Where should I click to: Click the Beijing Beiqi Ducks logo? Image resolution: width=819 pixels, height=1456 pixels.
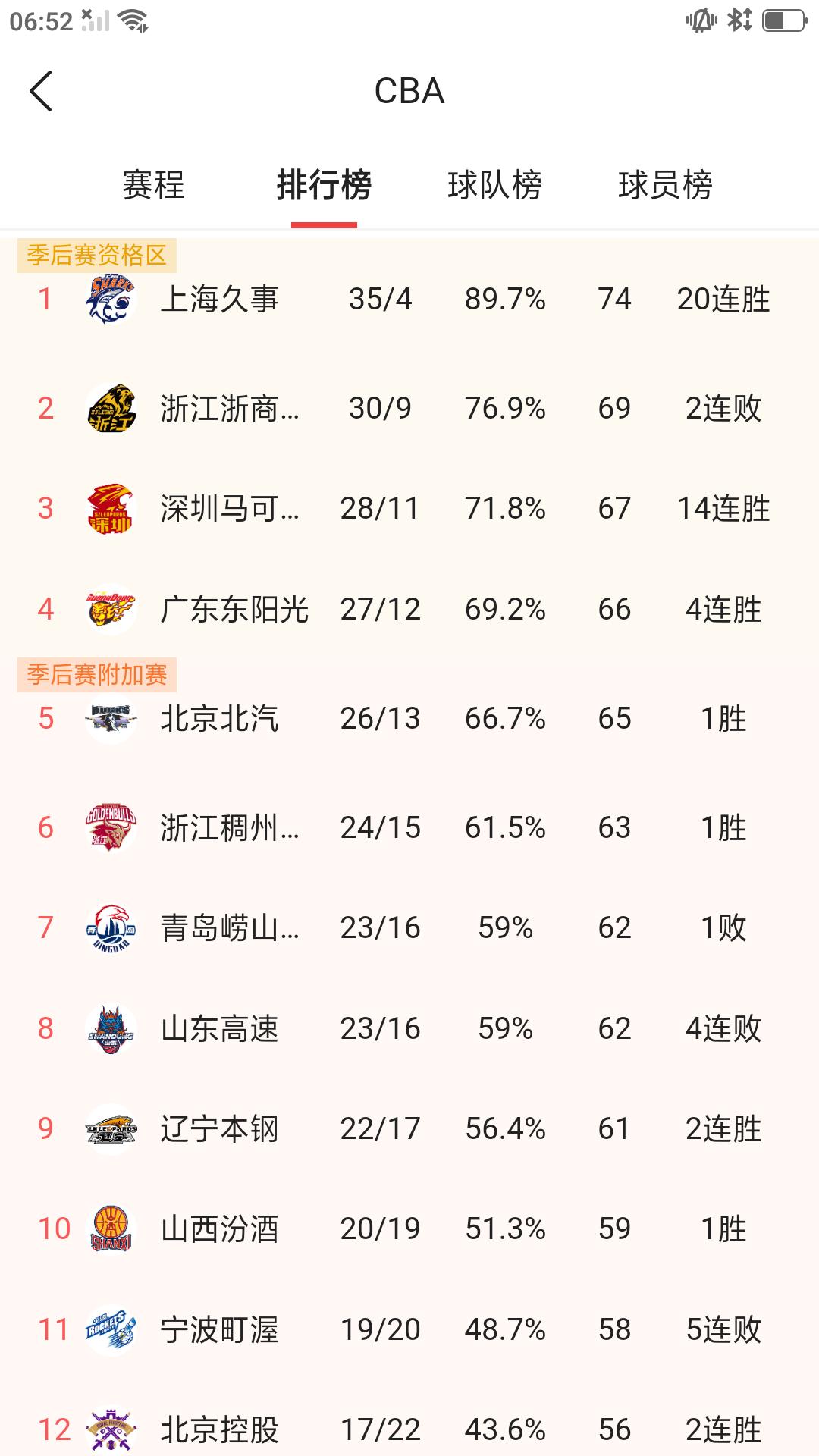[x=108, y=718]
